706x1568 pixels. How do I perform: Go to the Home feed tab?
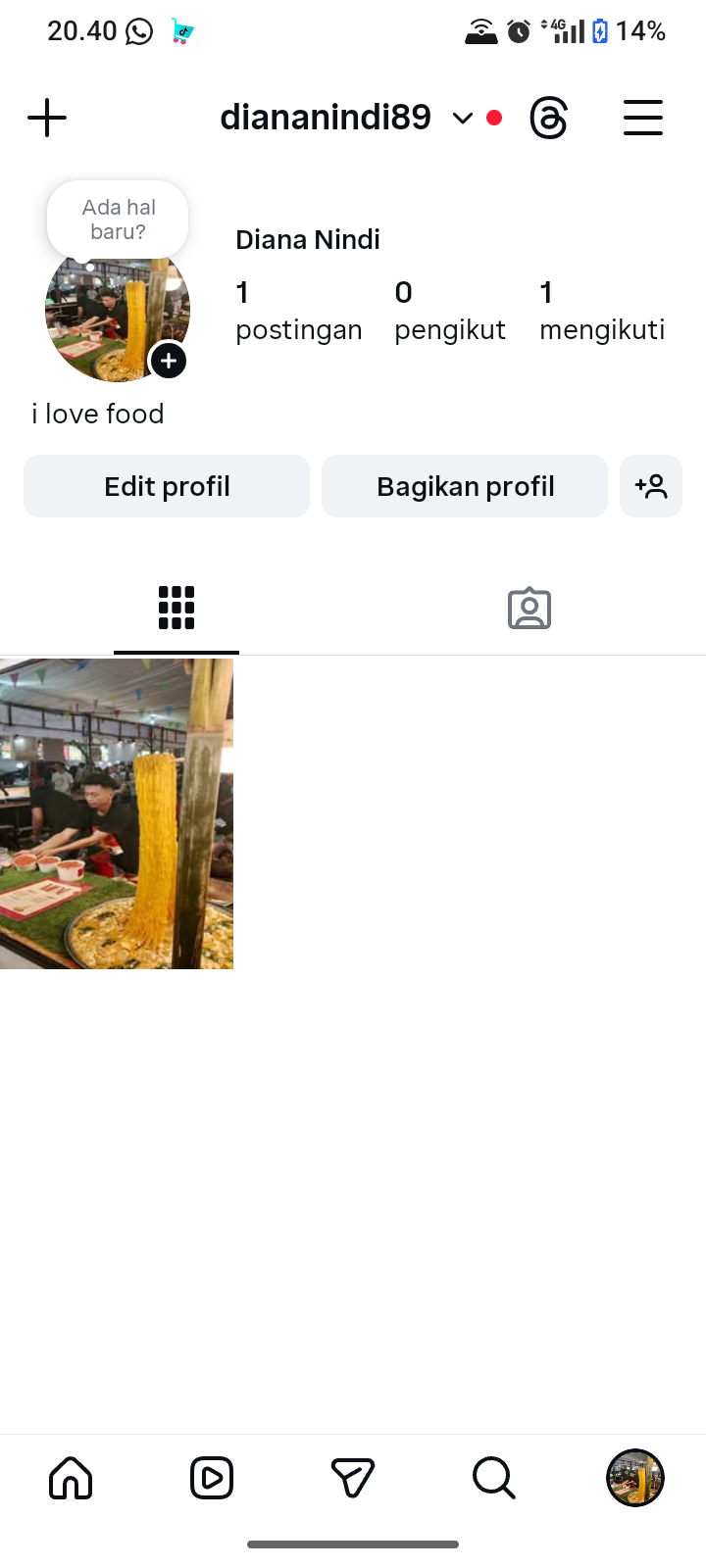click(x=71, y=1478)
